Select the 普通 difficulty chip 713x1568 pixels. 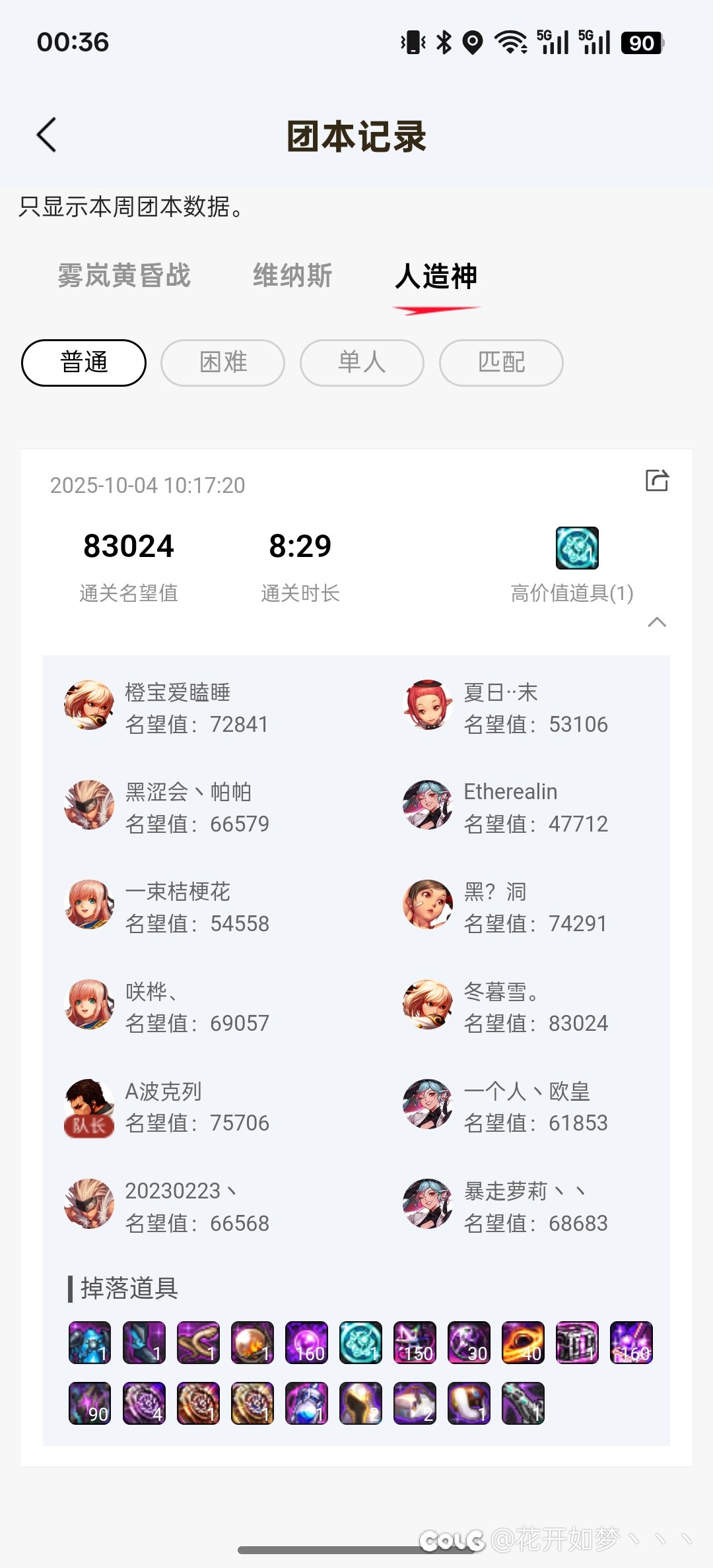[x=84, y=362]
